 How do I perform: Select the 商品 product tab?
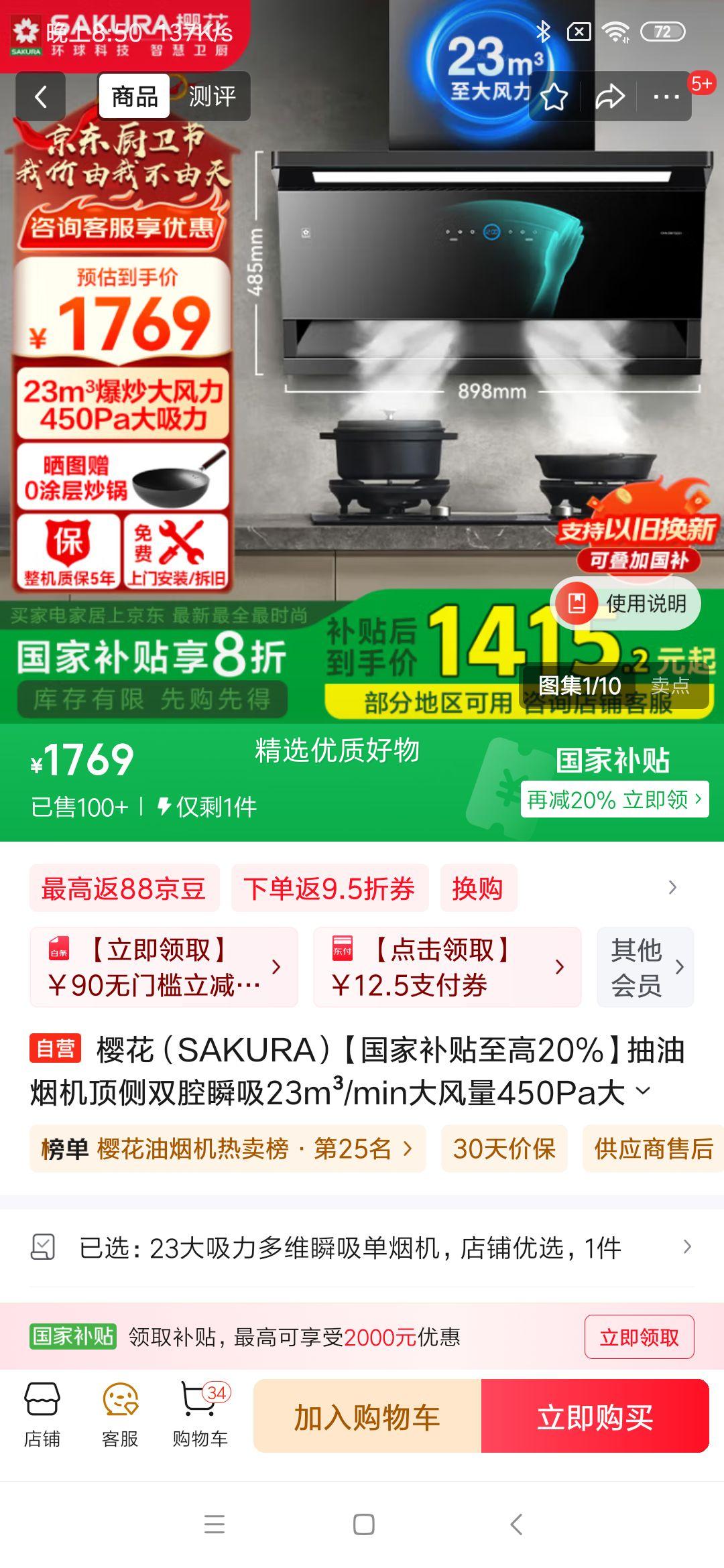tap(133, 97)
